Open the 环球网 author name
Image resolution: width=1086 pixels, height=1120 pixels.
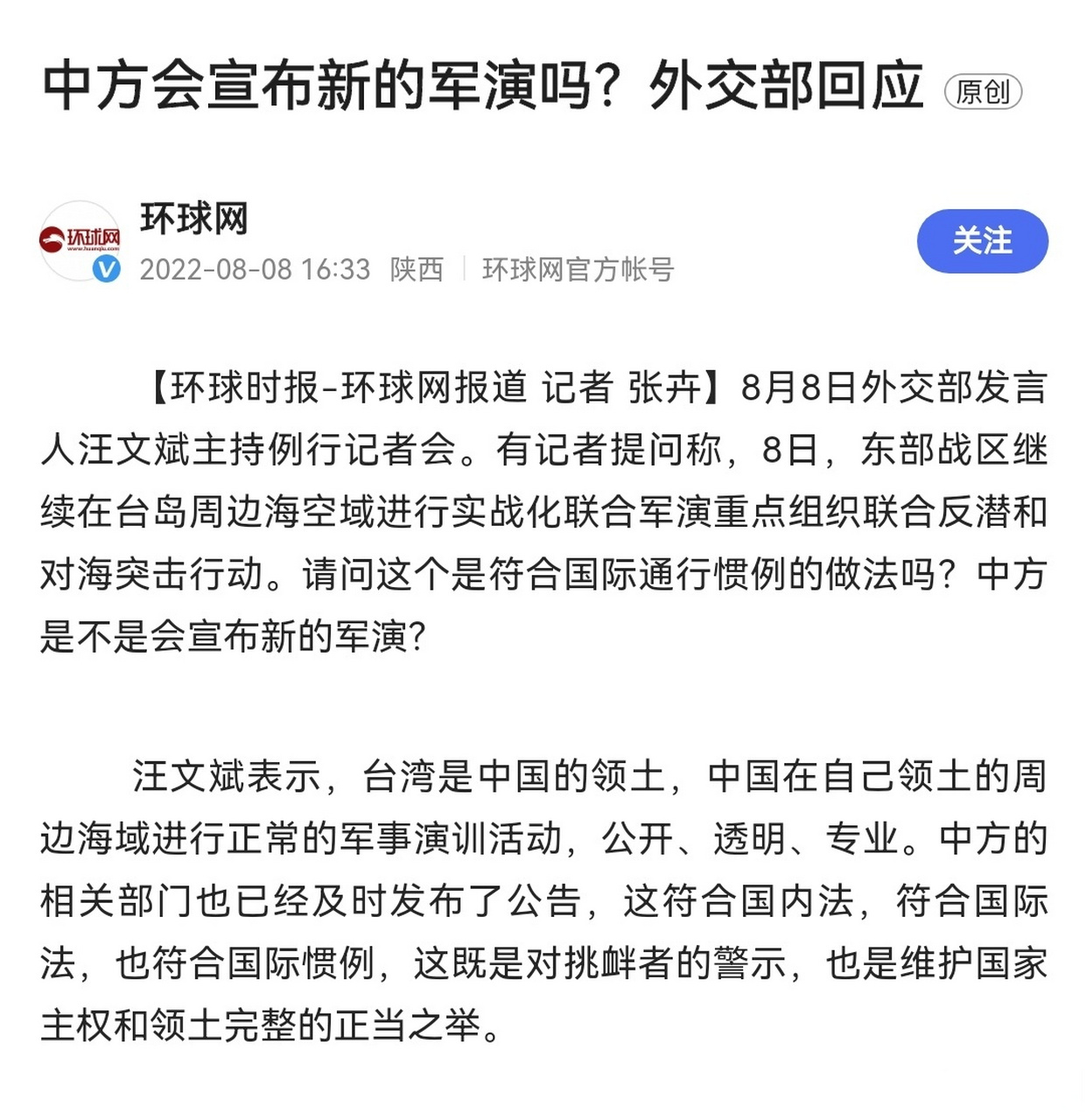tap(194, 219)
